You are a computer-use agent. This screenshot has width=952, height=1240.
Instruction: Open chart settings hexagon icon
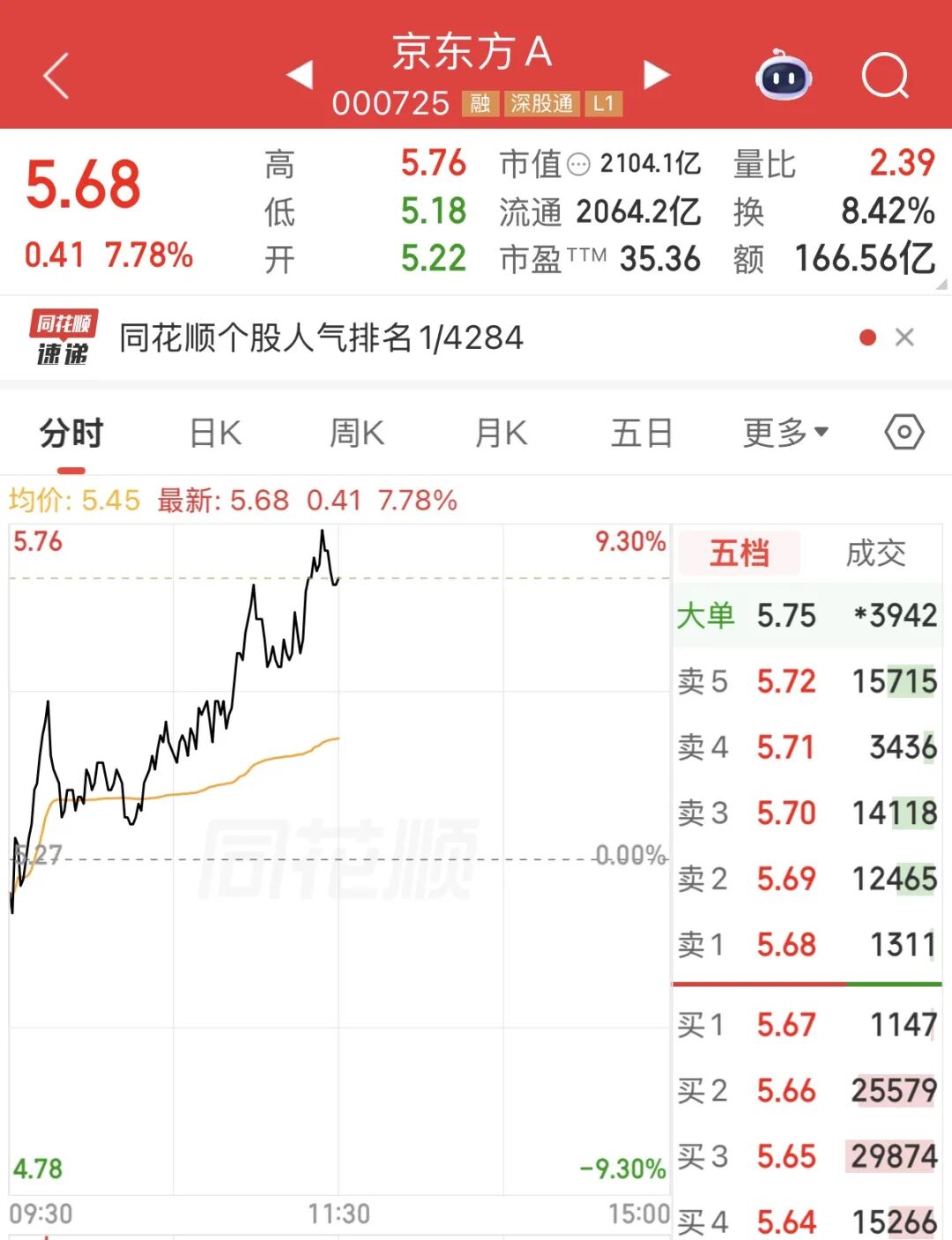[x=904, y=432]
